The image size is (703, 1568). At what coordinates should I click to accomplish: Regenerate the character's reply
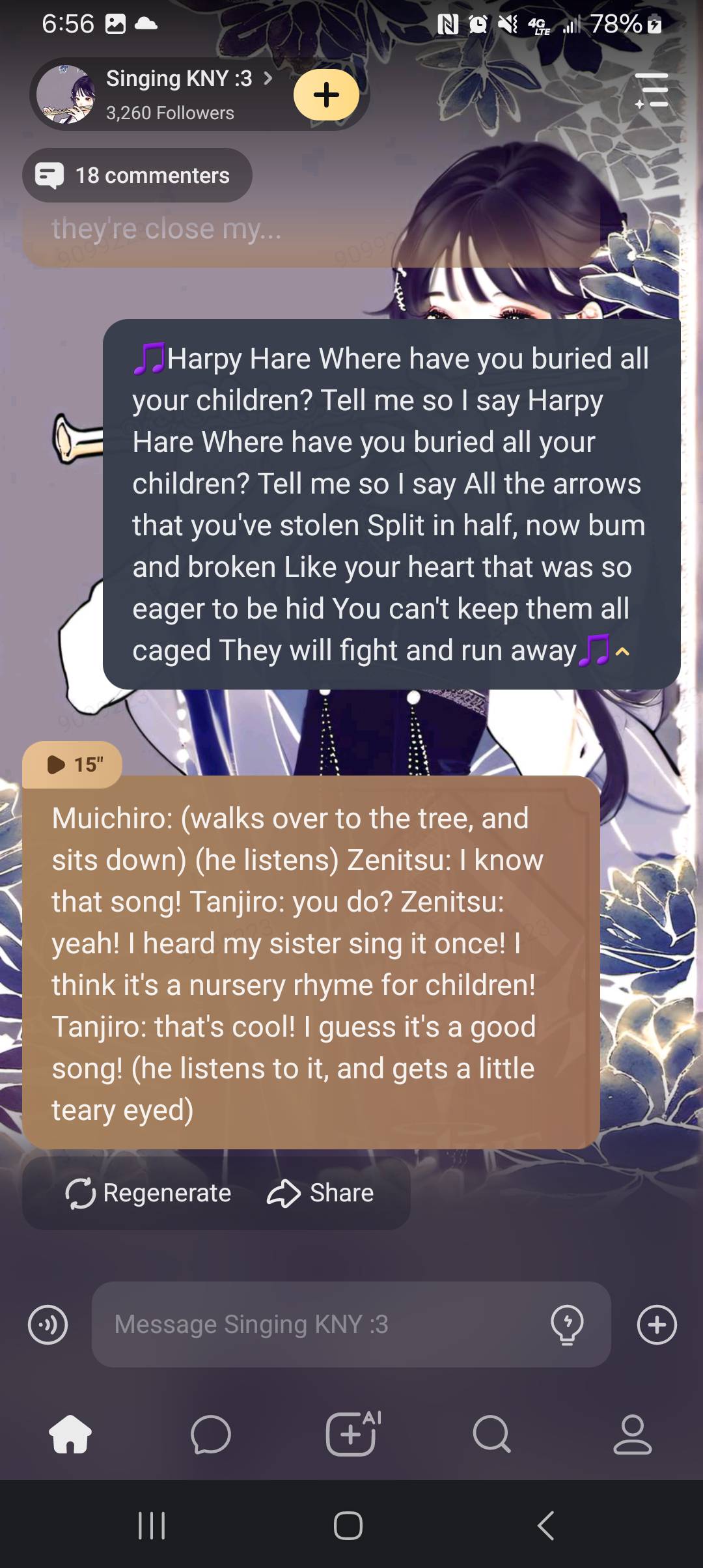149,1193
